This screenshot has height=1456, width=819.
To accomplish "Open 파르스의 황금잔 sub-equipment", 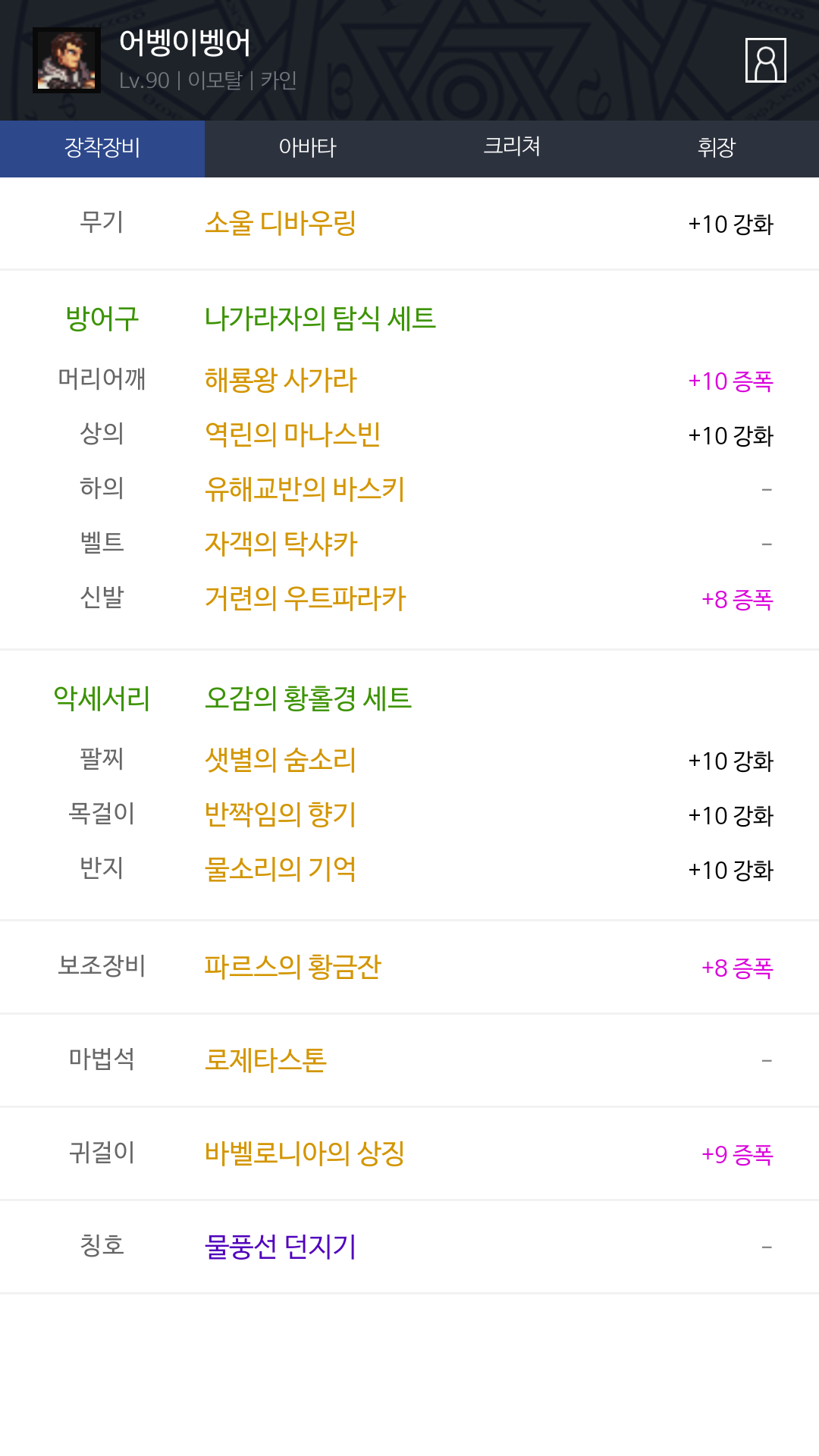I will 293,967.
